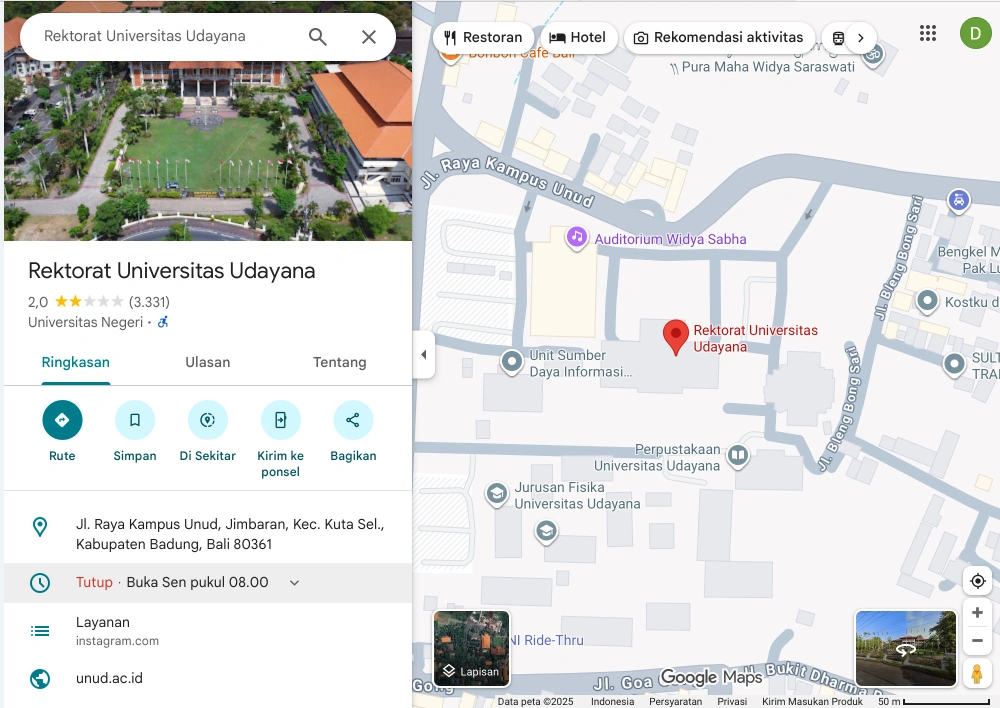Select the Hotel filter chip
The image size is (1000, 708).
pos(578,37)
